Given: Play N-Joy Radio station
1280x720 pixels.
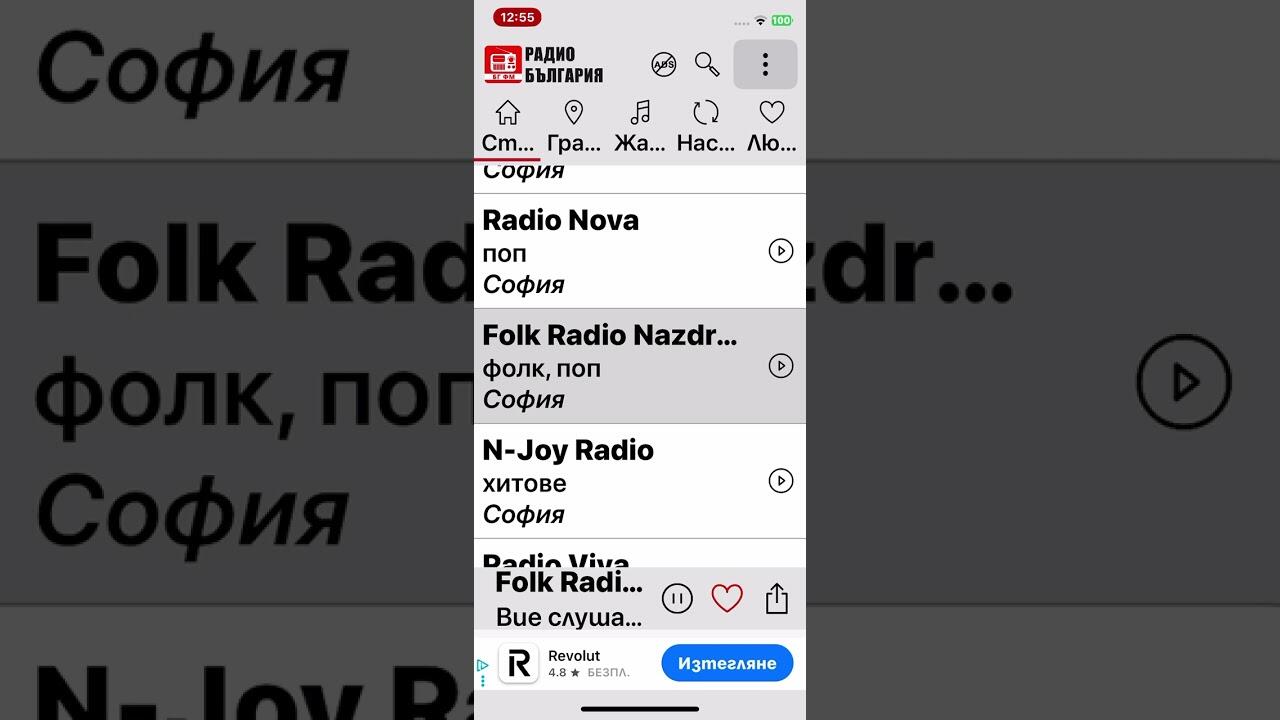Looking at the screenshot, I should point(780,481).
